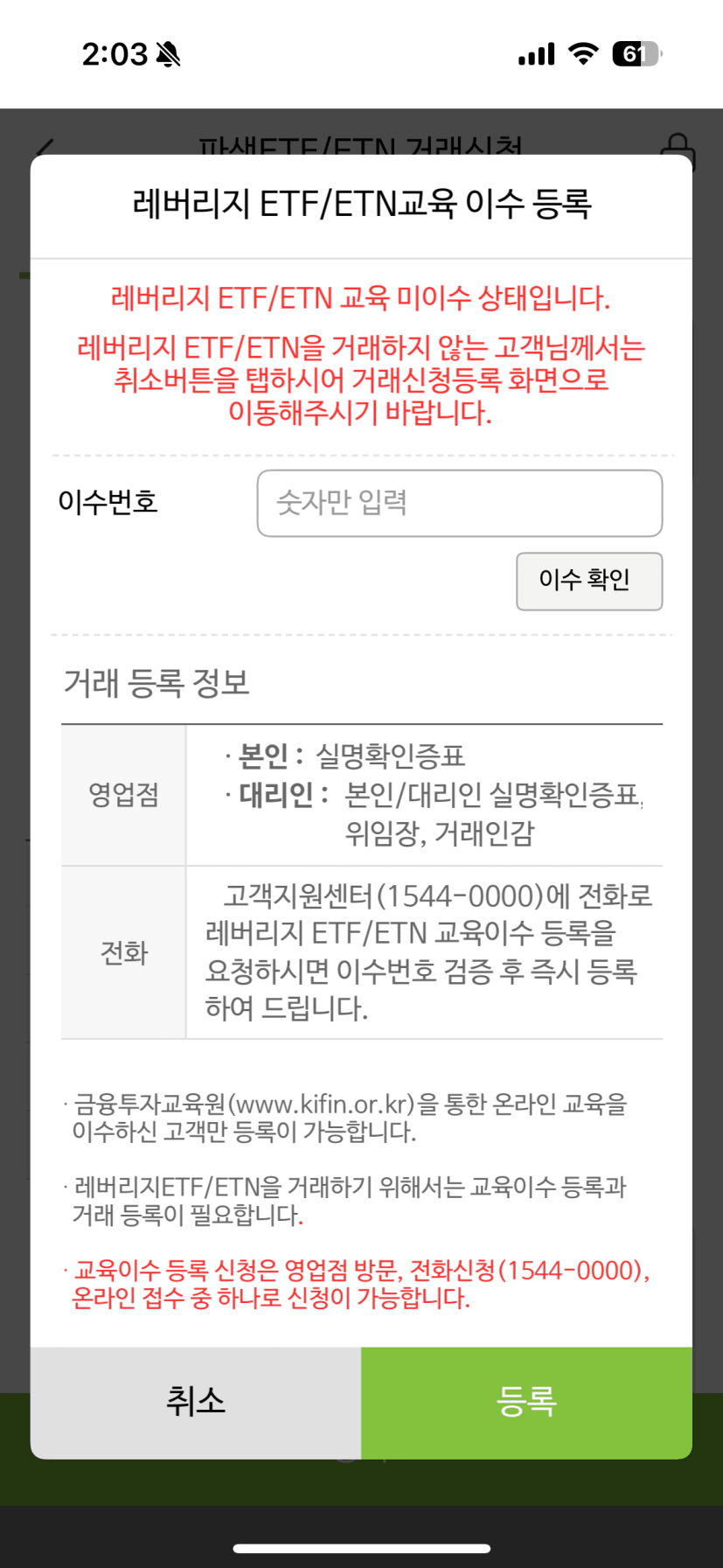Cancel with the 취소 button
This screenshot has height=1568, width=723.
point(196,1402)
